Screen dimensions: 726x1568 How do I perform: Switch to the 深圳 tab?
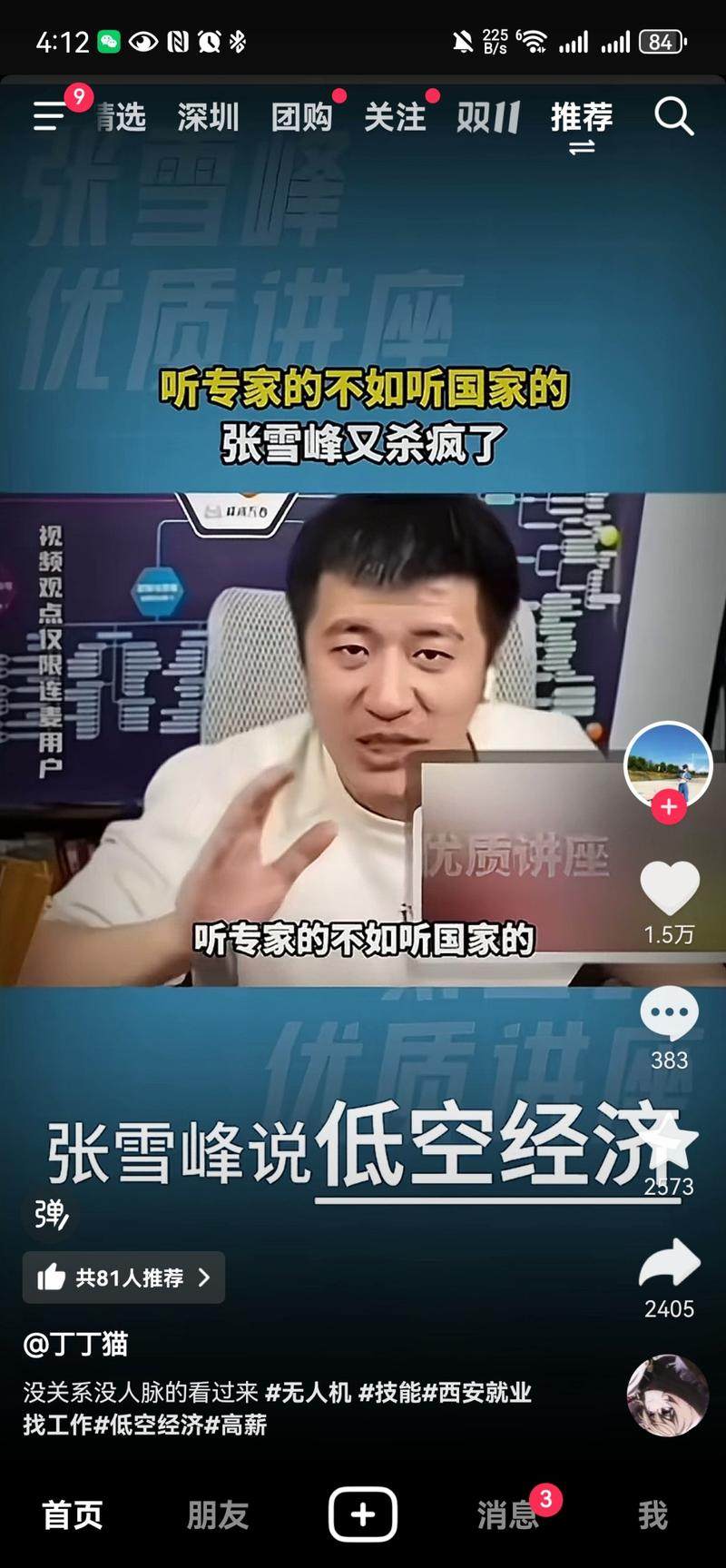[x=208, y=117]
